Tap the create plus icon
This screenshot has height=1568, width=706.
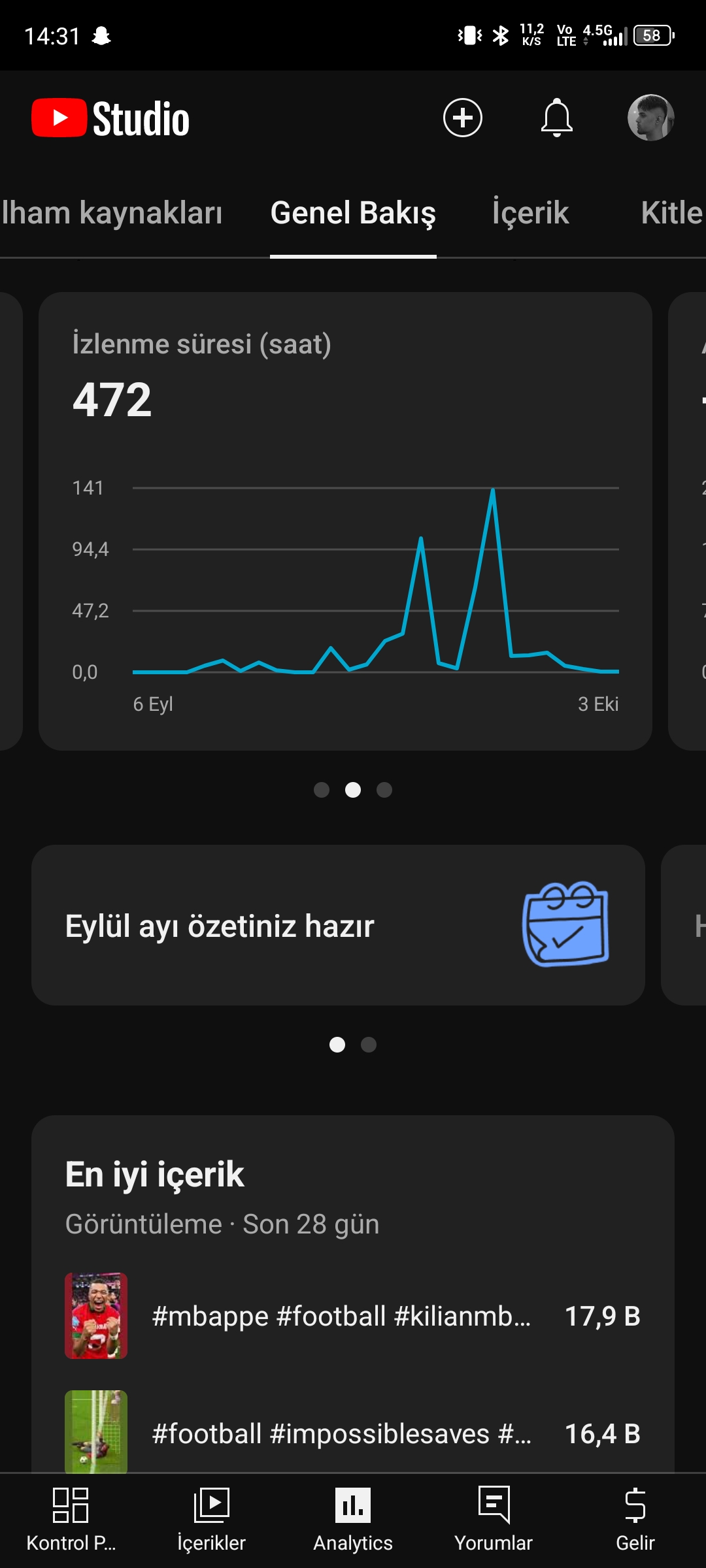click(463, 118)
